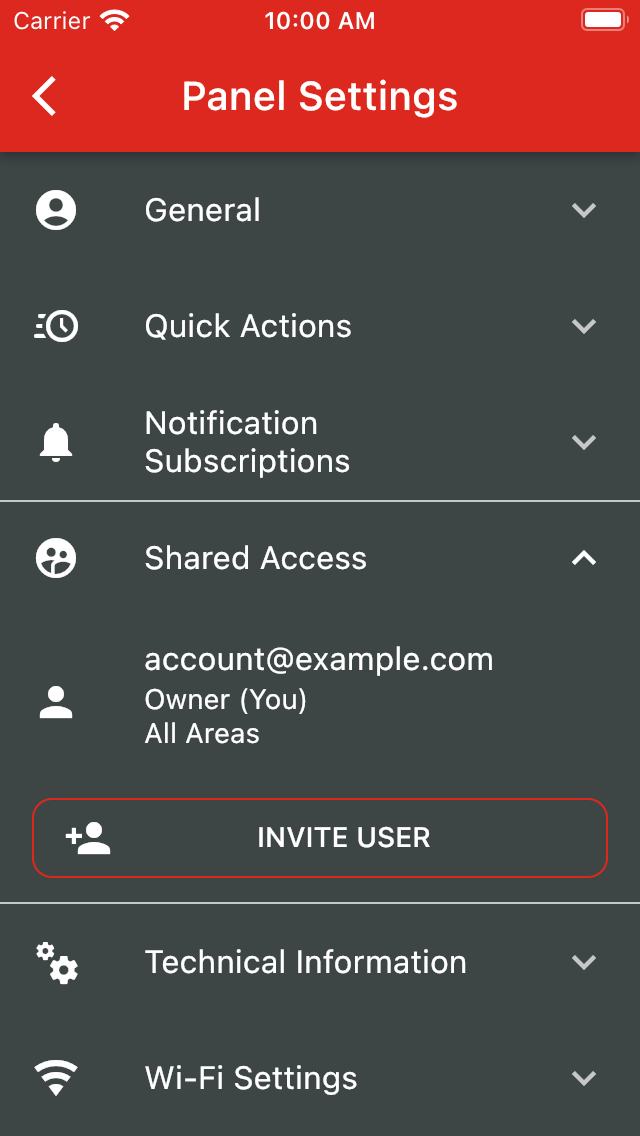Expand the Wi-Fi Settings section
Screen dimensions: 640x1136
[320, 1078]
